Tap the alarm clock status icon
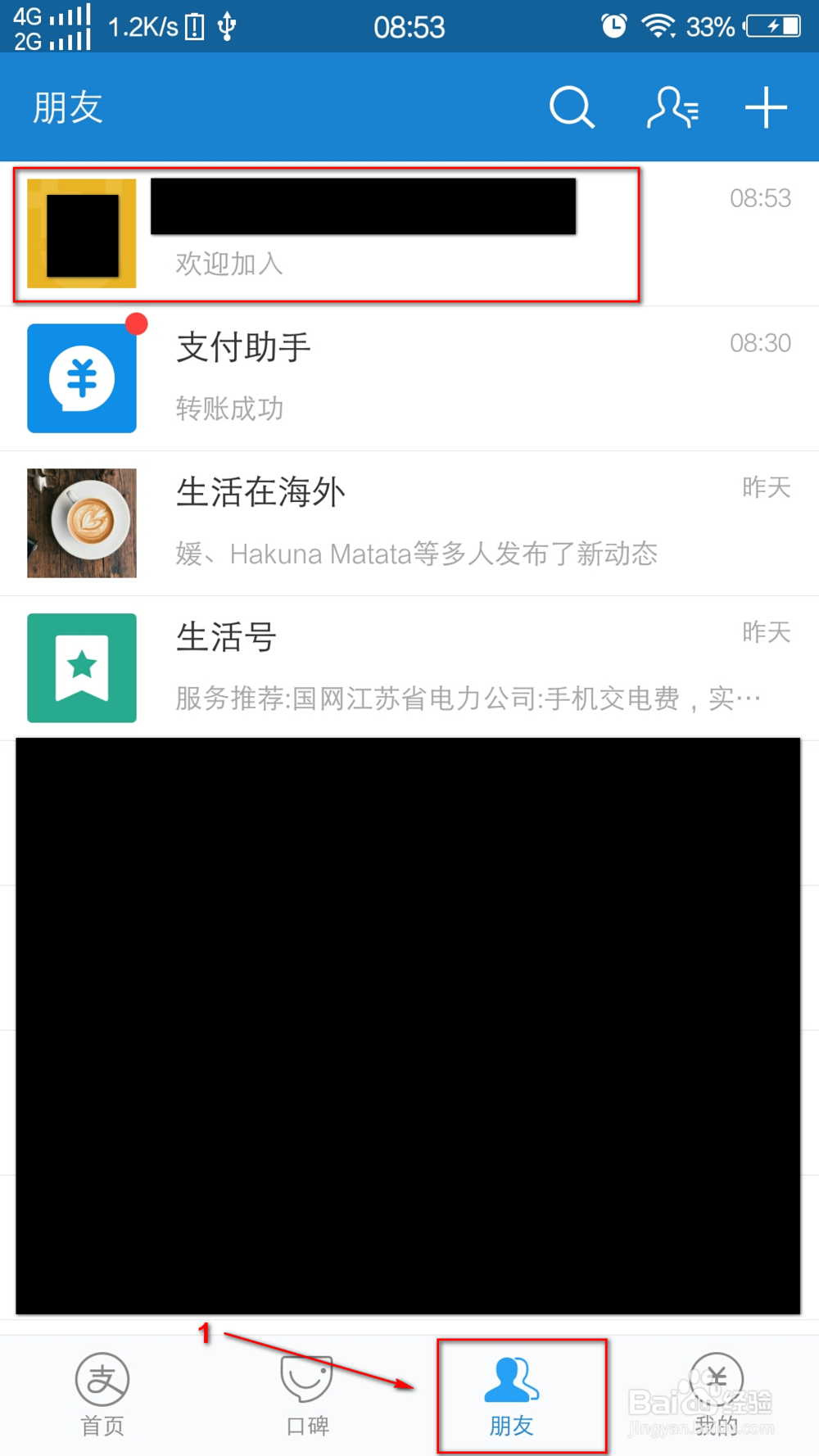The image size is (819, 1456). point(613,25)
